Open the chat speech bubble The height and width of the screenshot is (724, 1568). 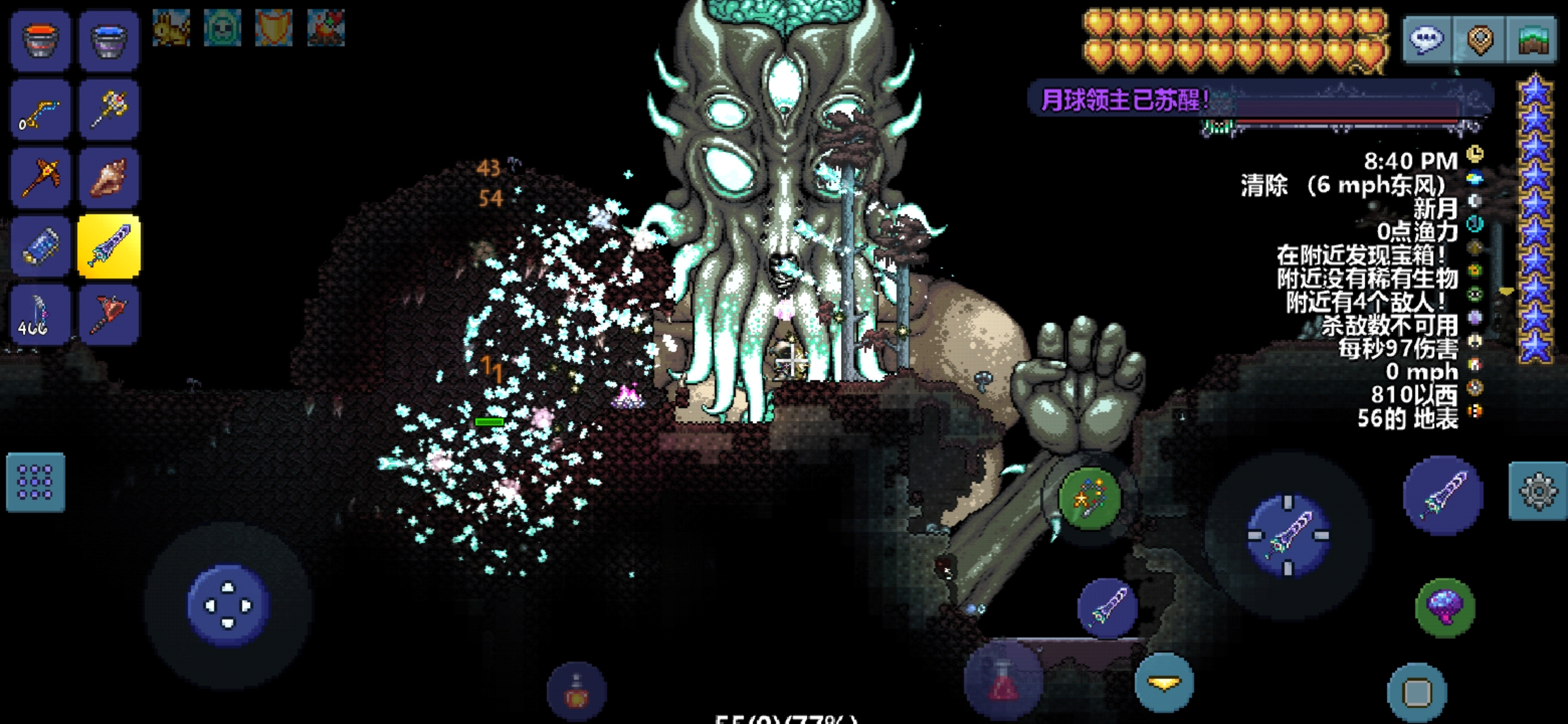pos(1427,39)
